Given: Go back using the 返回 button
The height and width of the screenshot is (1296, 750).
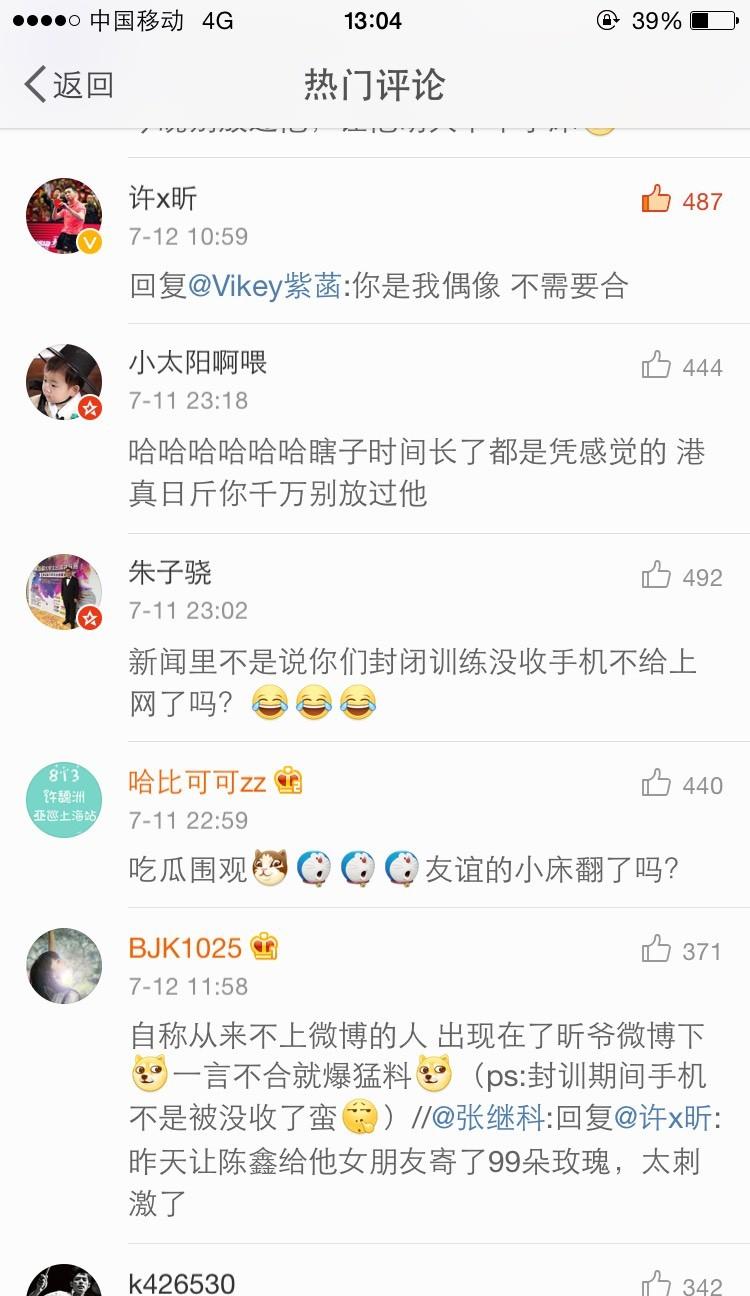Looking at the screenshot, I should [x=68, y=86].
